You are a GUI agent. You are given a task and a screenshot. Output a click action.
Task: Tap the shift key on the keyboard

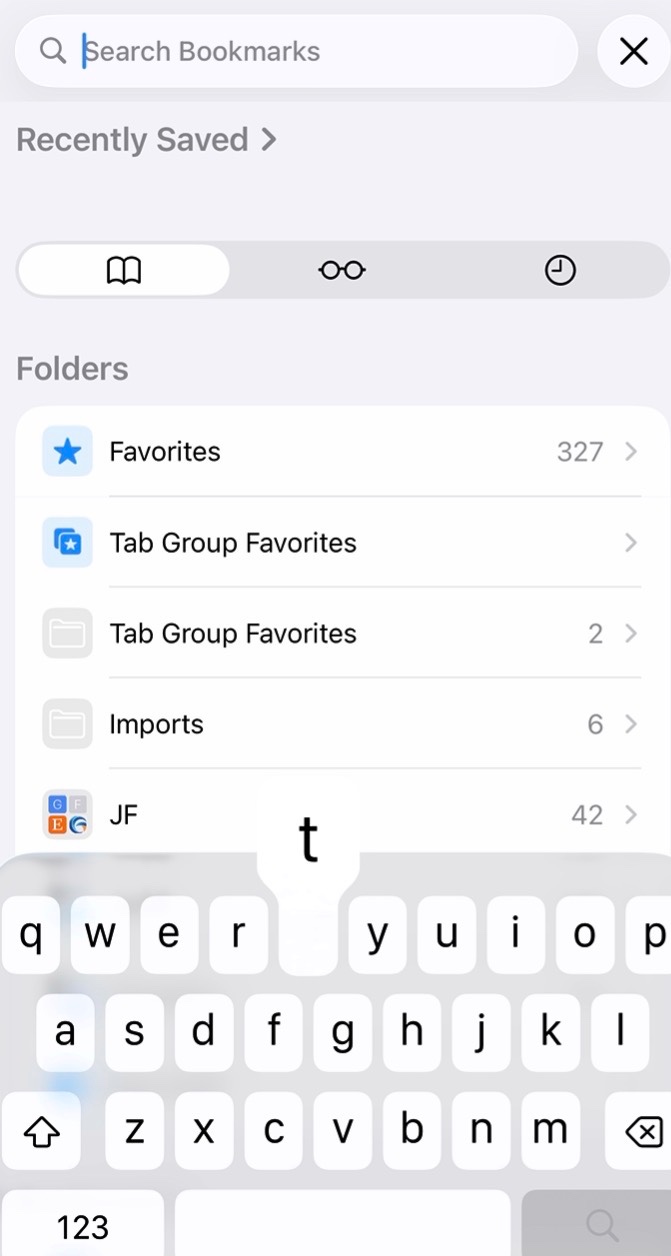coord(41,1131)
